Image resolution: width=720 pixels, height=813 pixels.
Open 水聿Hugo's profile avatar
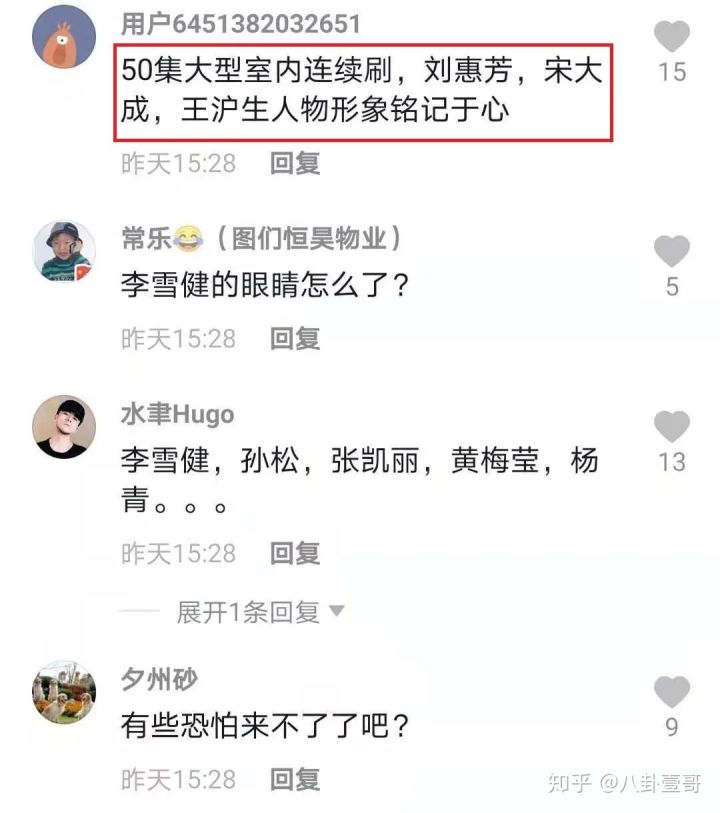(x=65, y=427)
